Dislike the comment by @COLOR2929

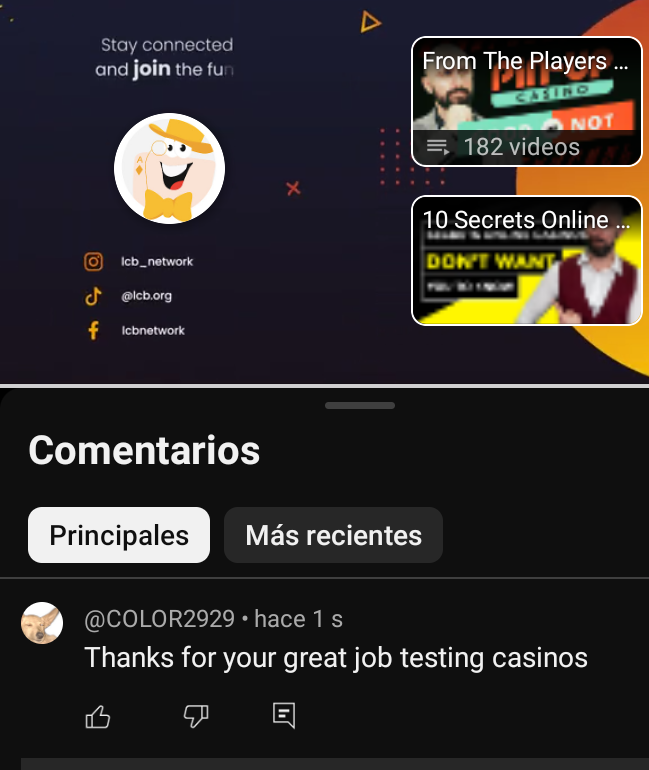click(x=197, y=716)
